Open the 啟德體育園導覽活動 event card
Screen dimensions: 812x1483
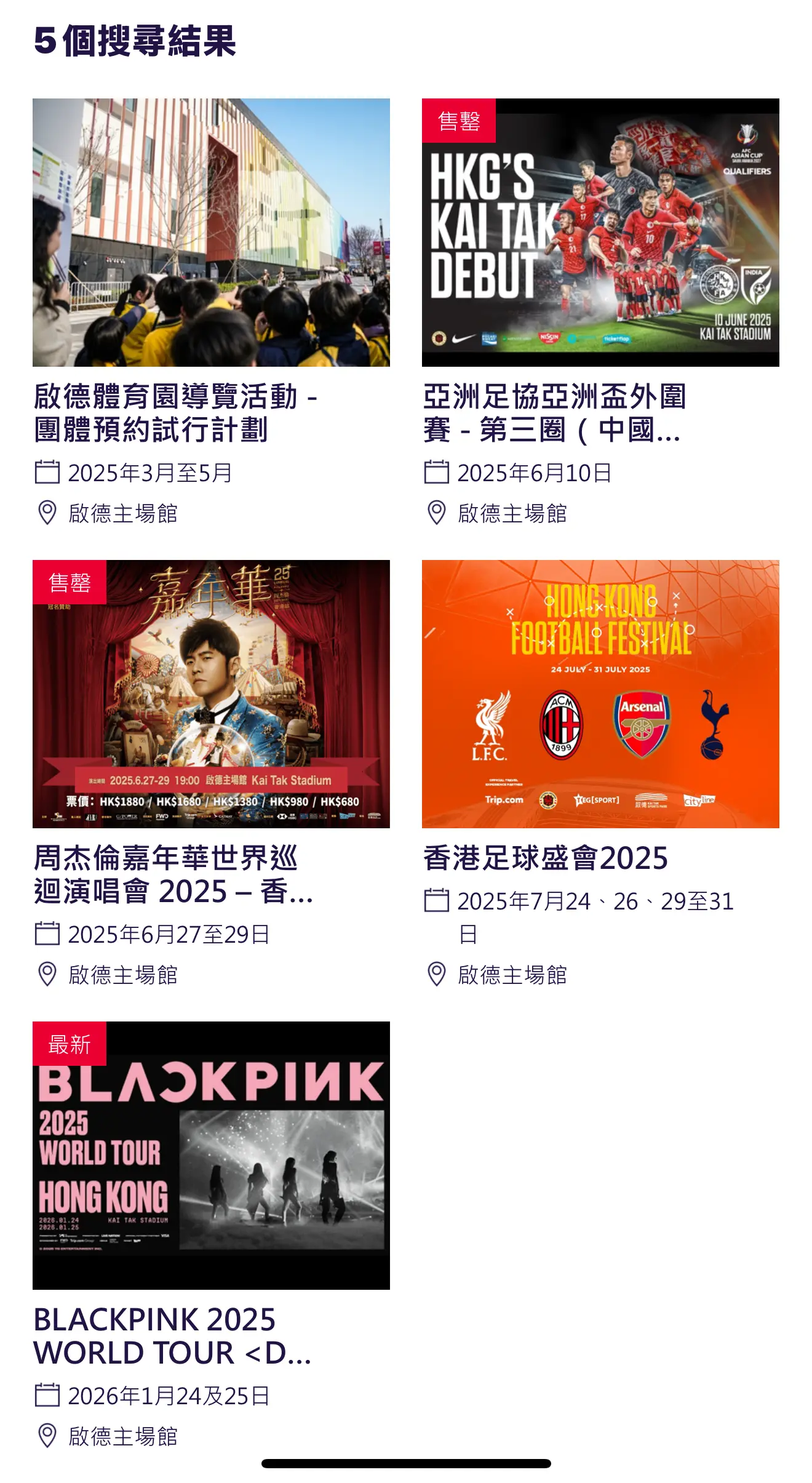pos(211,313)
